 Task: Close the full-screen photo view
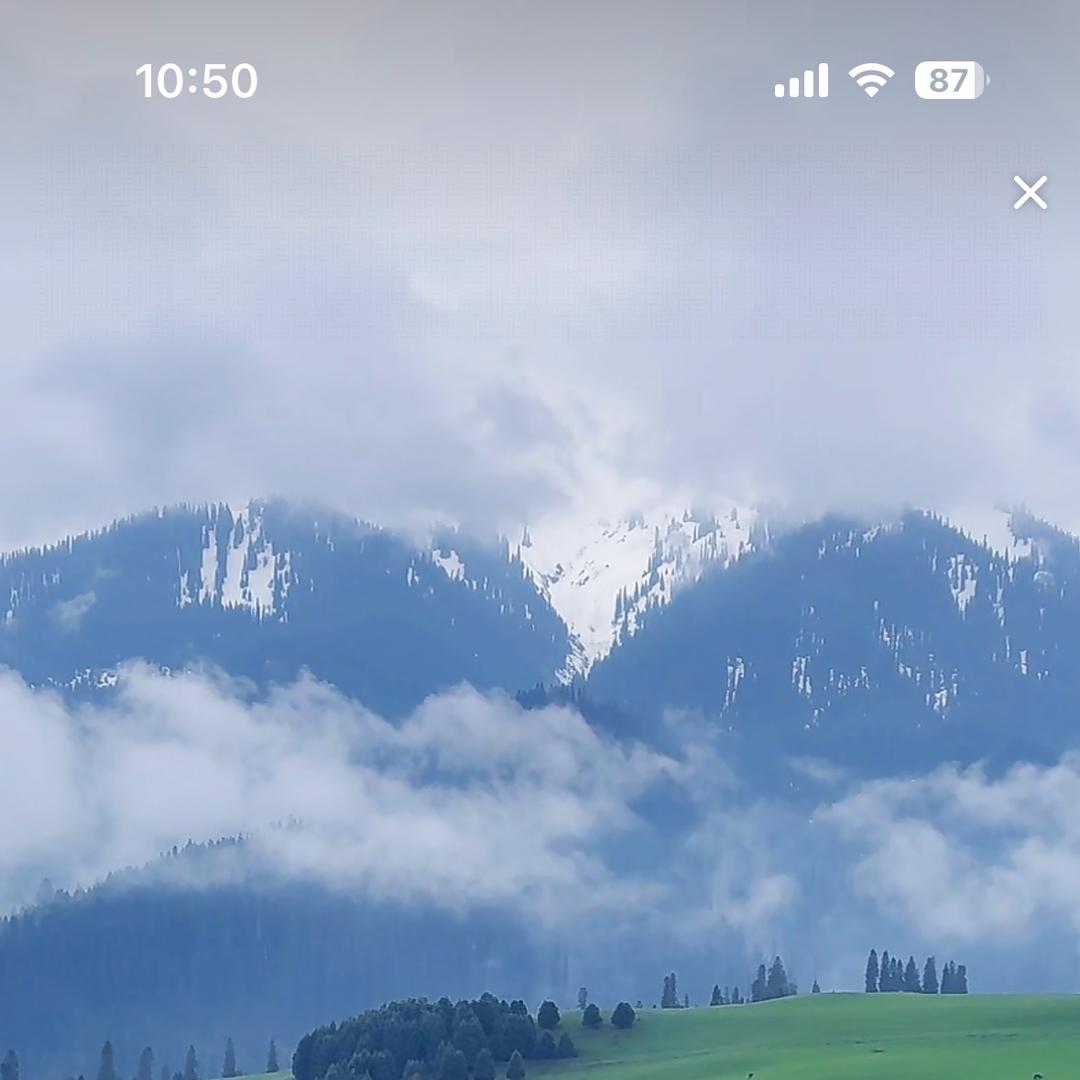(x=1030, y=192)
